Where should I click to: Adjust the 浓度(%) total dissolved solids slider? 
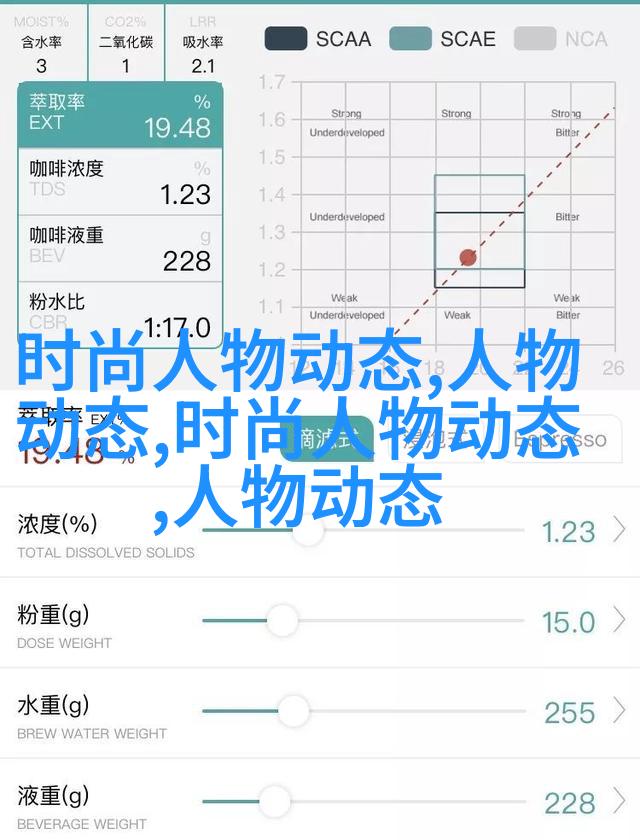tap(307, 530)
